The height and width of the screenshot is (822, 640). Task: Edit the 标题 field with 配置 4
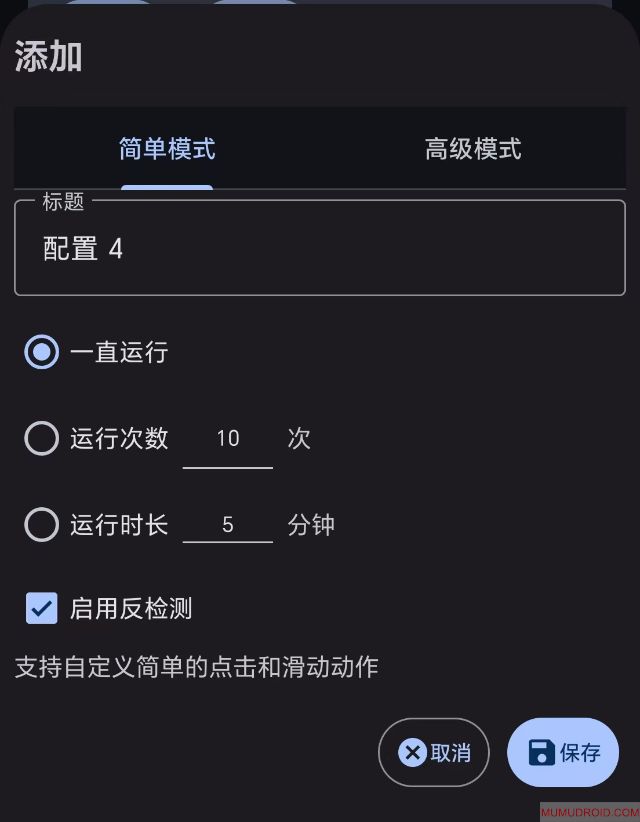[x=320, y=249]
